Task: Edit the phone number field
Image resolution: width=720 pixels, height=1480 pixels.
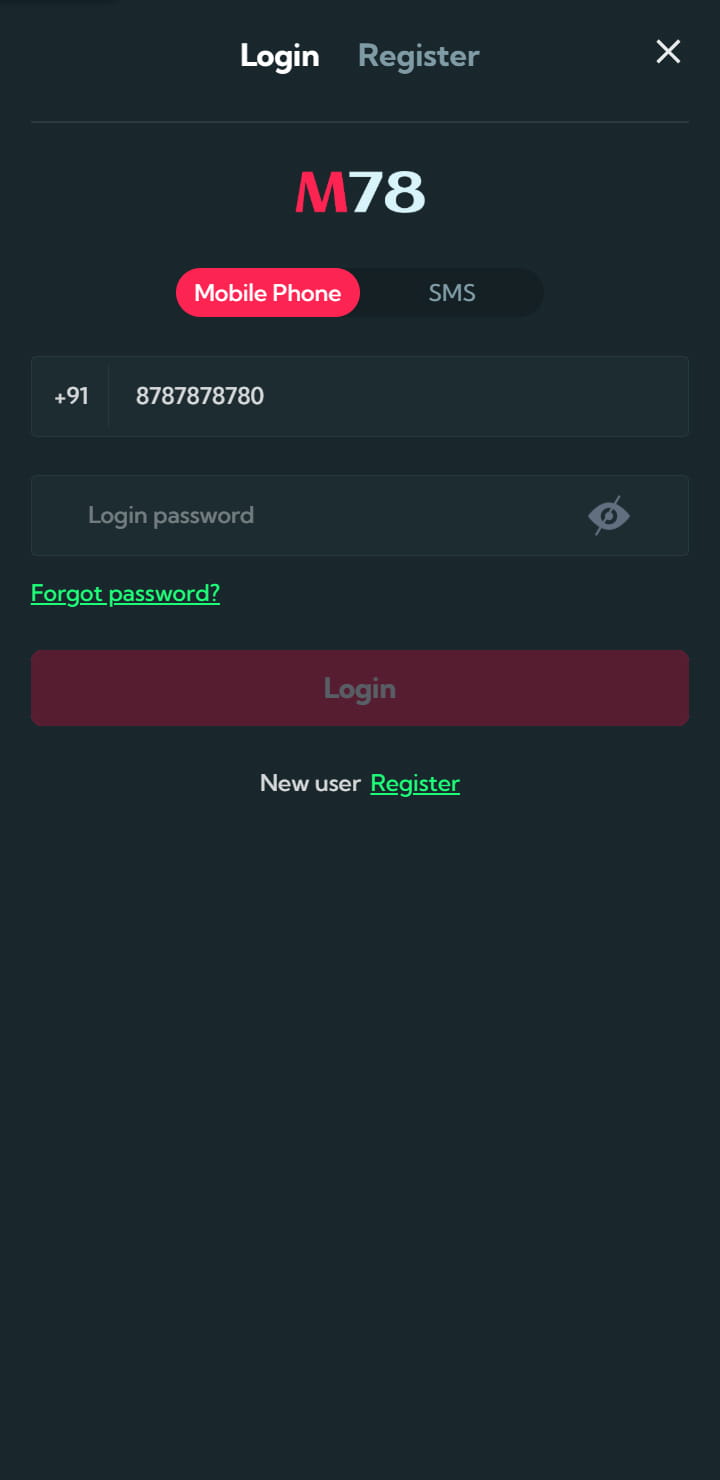Action: [398, 396]
